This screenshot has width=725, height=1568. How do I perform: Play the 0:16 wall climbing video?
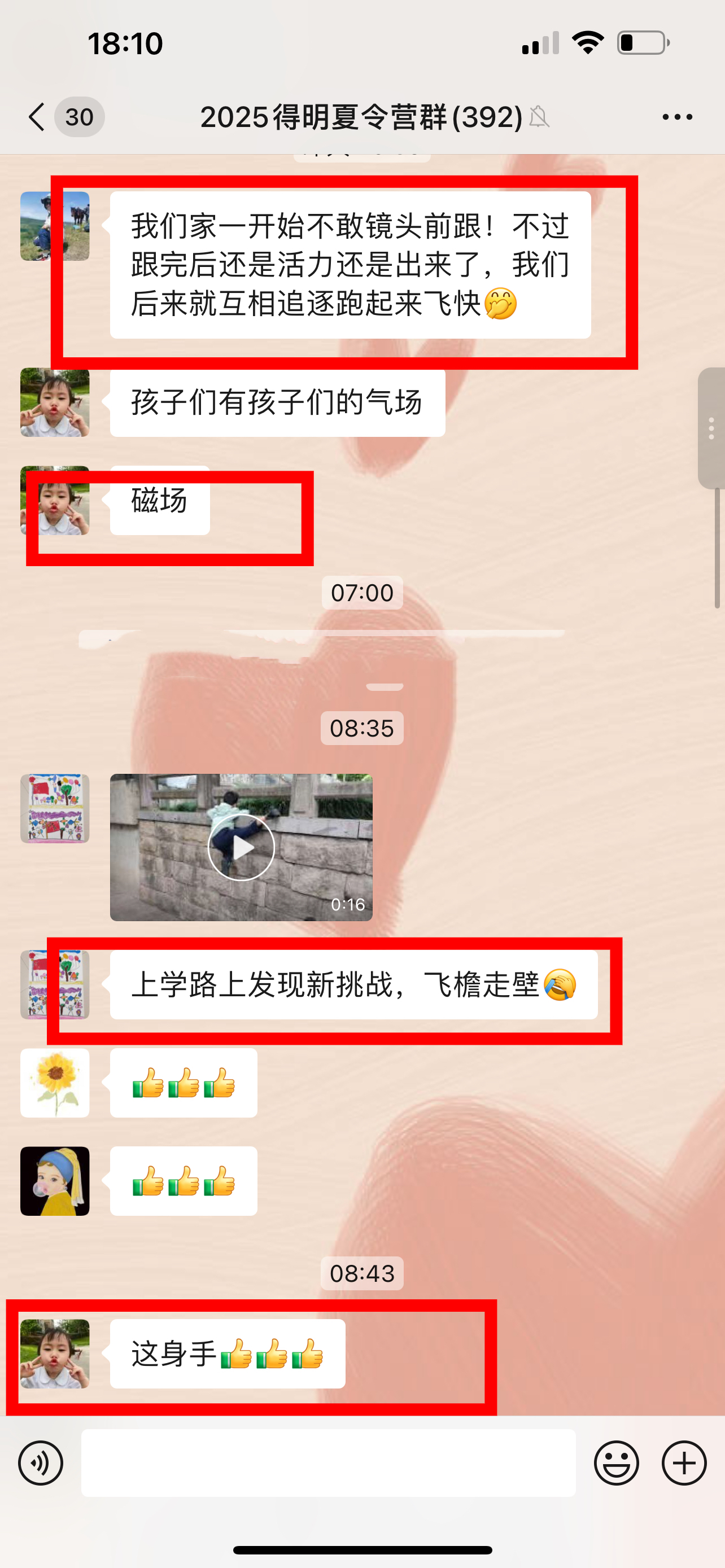pyautogui.click(x=241, y=847)
